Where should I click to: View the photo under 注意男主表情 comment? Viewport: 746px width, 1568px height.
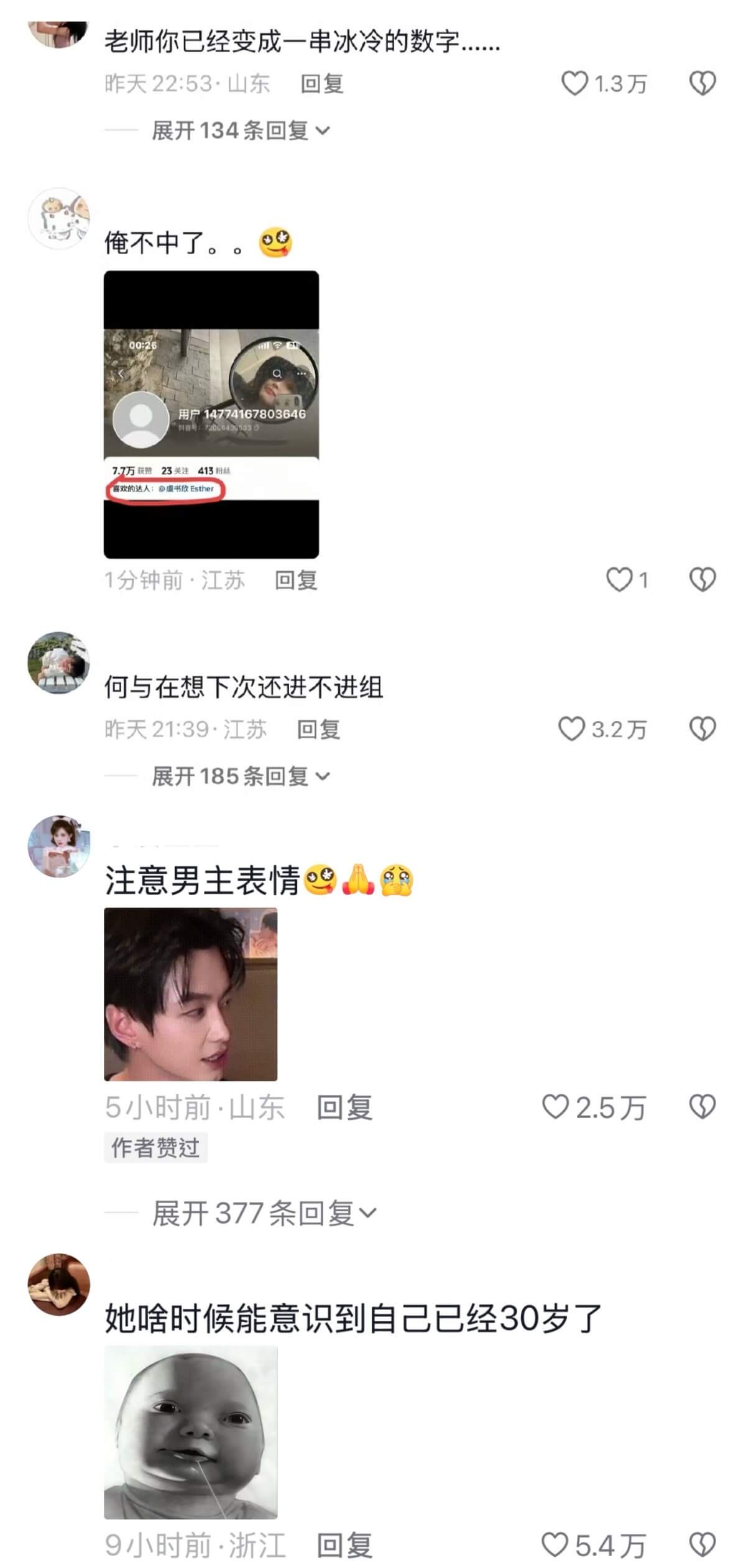pos(190,994)
